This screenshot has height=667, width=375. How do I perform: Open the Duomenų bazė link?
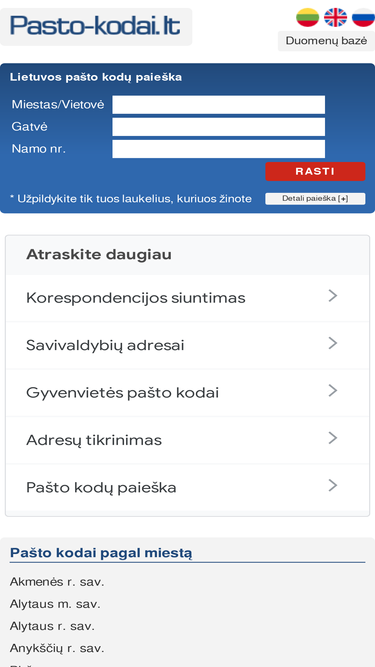pos(326,41)
